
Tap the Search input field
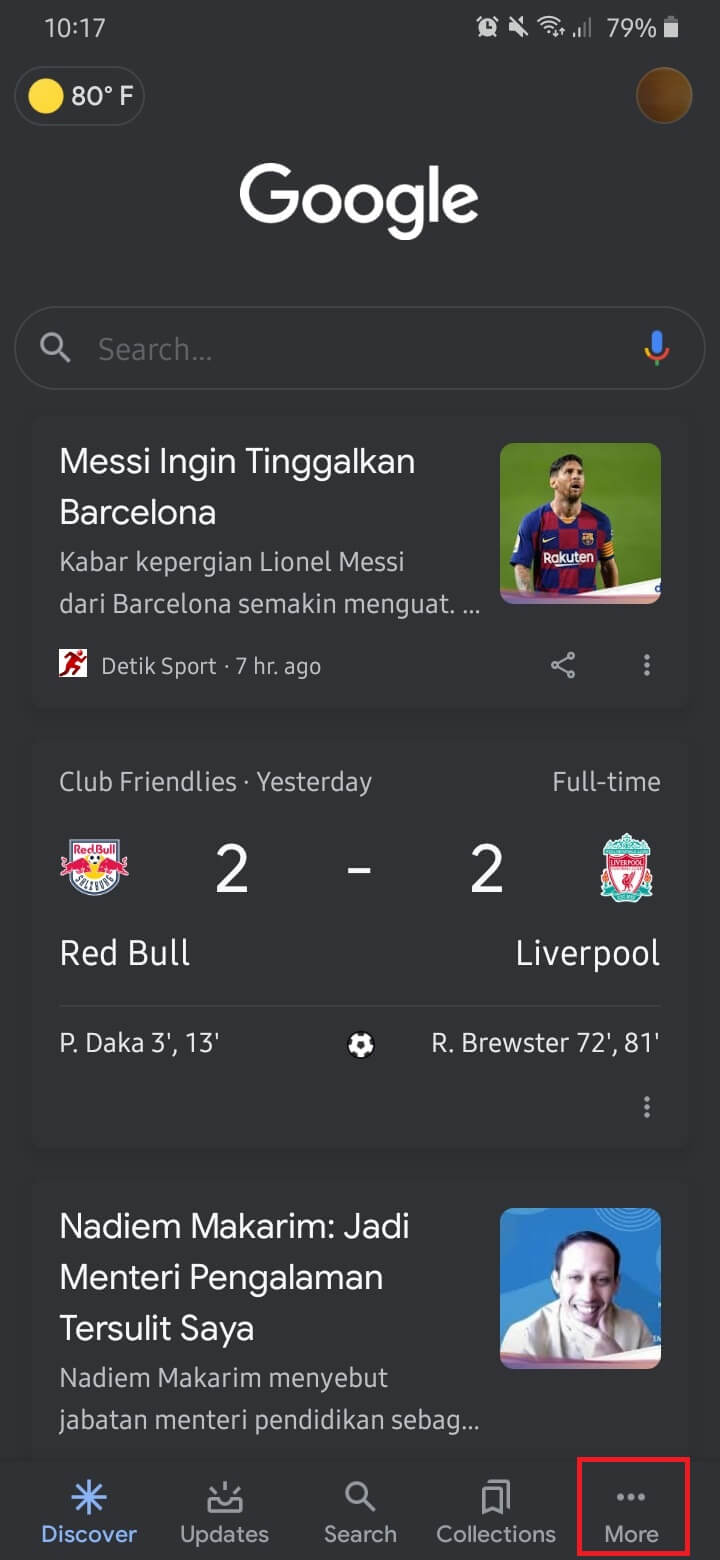tap(300, 348)
